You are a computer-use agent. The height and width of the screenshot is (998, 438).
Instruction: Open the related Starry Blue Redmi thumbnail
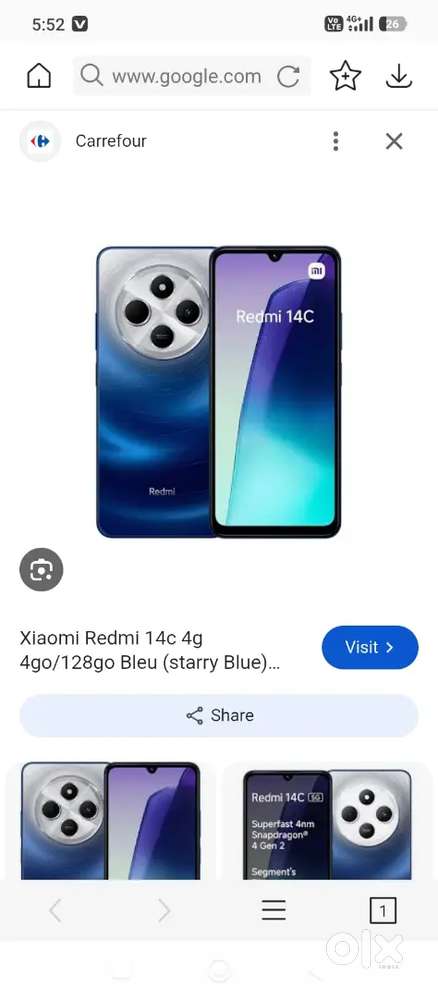click(x=111, y=820)
